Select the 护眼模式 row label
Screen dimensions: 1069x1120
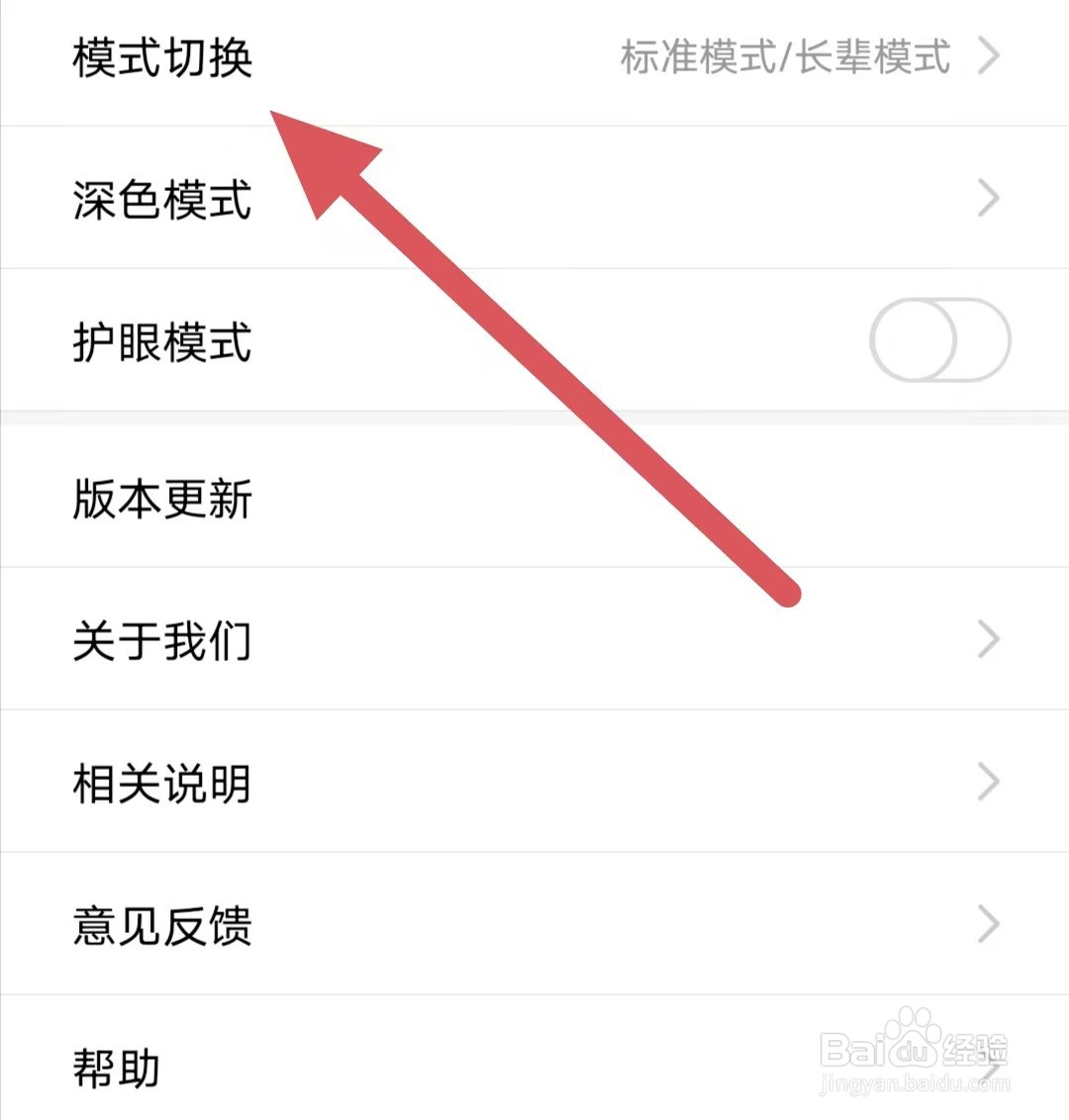tap(161, 340)
